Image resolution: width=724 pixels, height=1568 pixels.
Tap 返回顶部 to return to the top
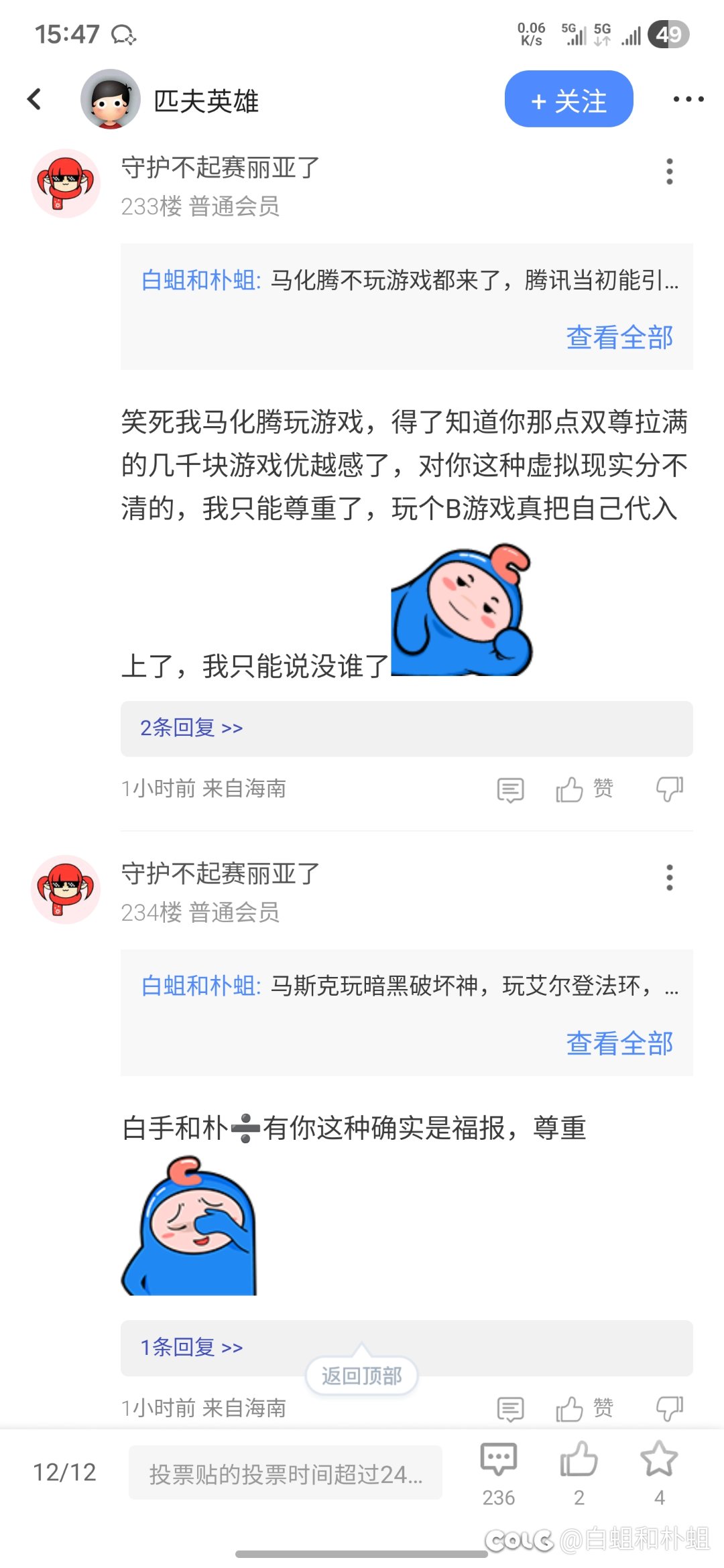(x=361, y=1376)
